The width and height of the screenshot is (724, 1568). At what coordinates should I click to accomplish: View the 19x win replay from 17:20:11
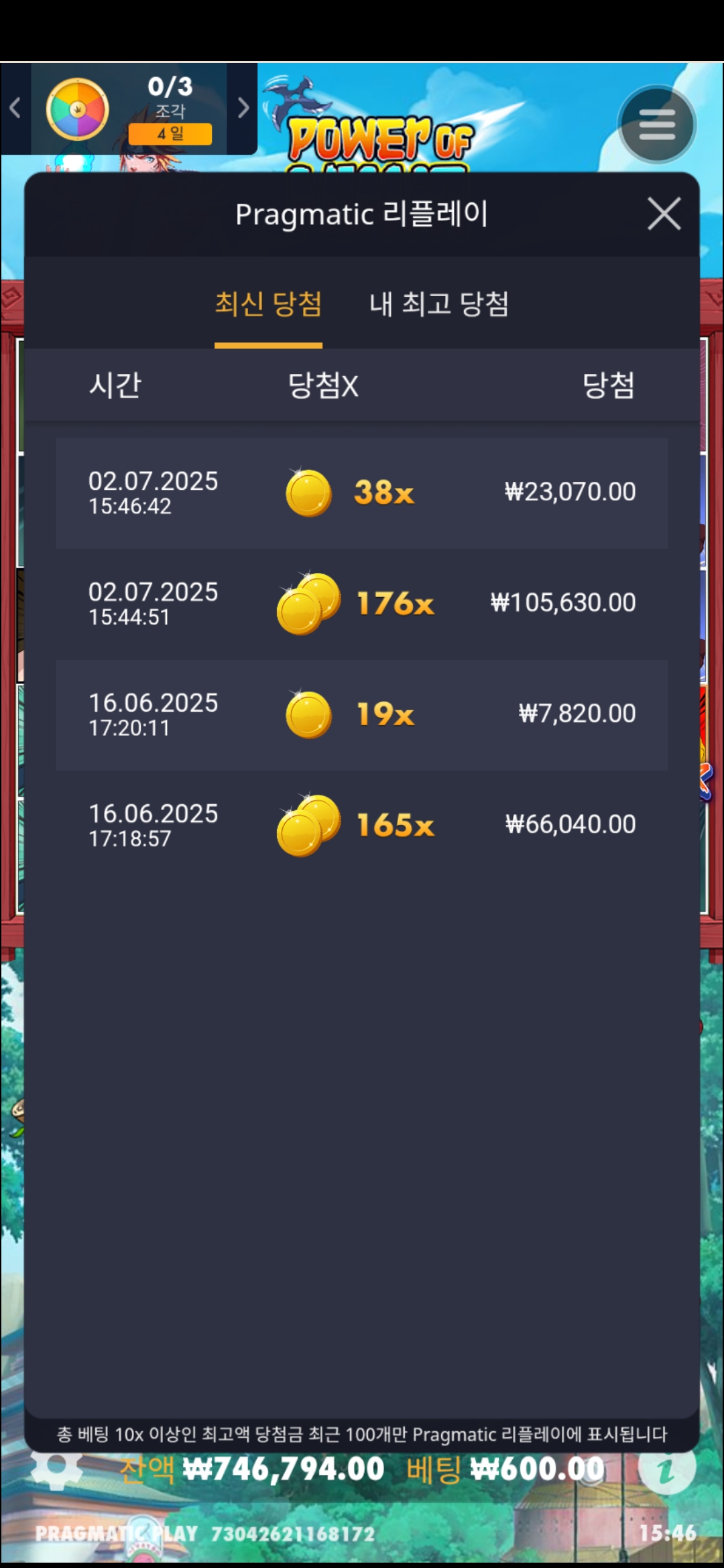click(x=362, y=714)
